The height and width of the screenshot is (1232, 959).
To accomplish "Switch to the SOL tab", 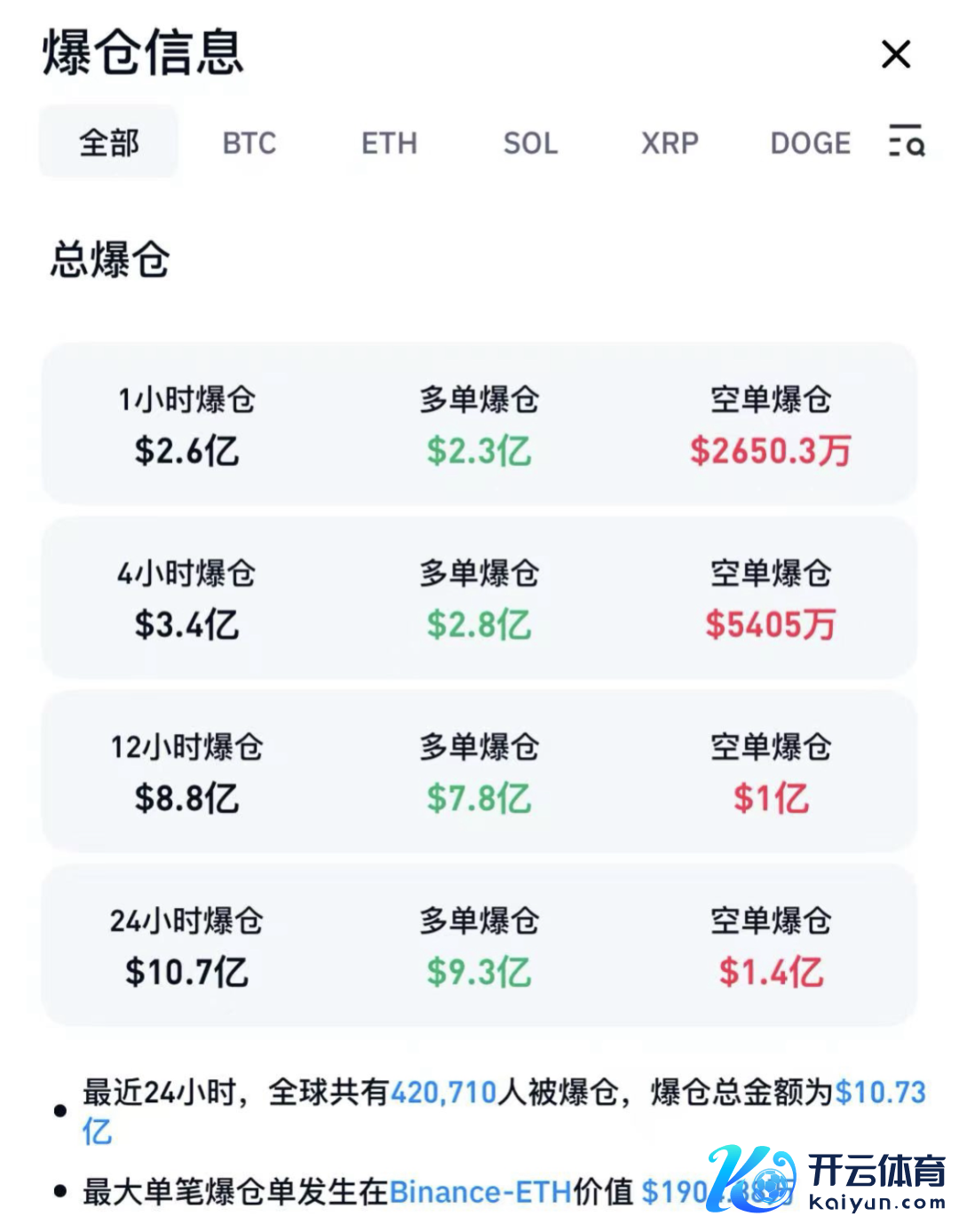I will point(530,143).
